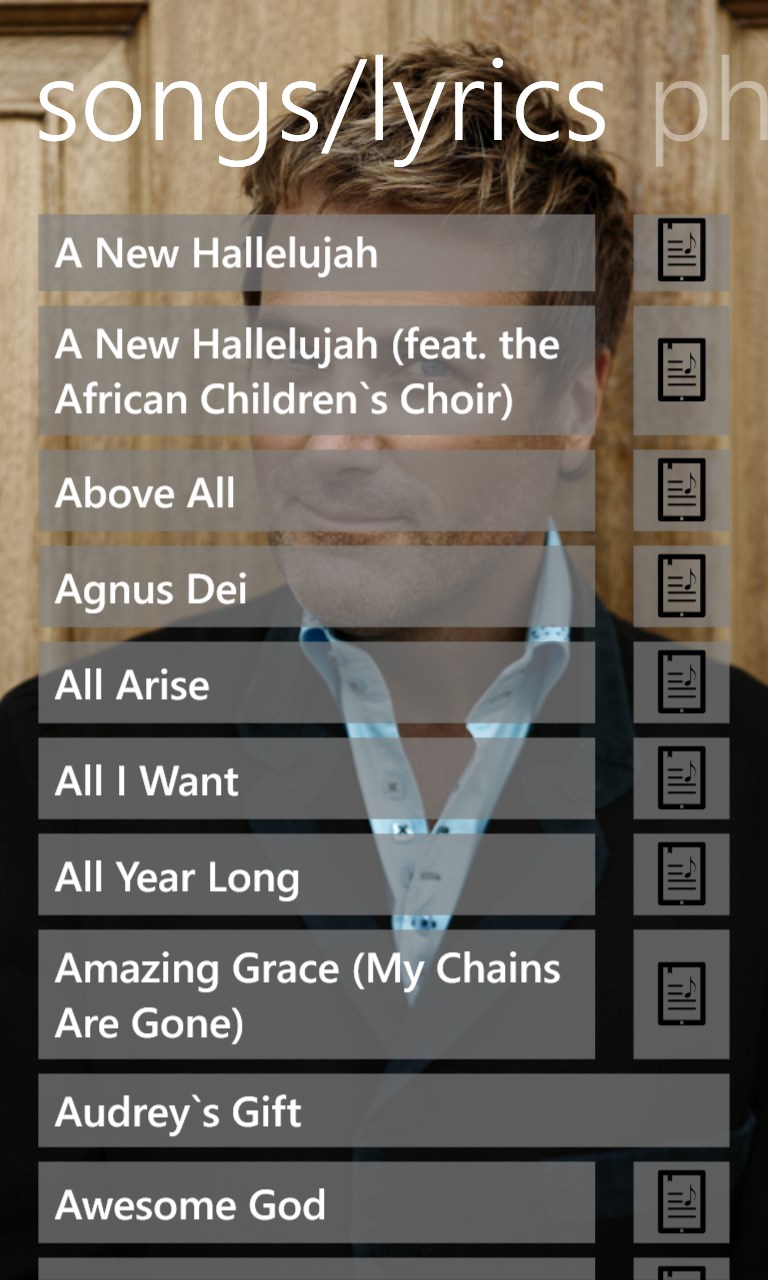
Task: Open the song All Arise
Action: (316, 684)
